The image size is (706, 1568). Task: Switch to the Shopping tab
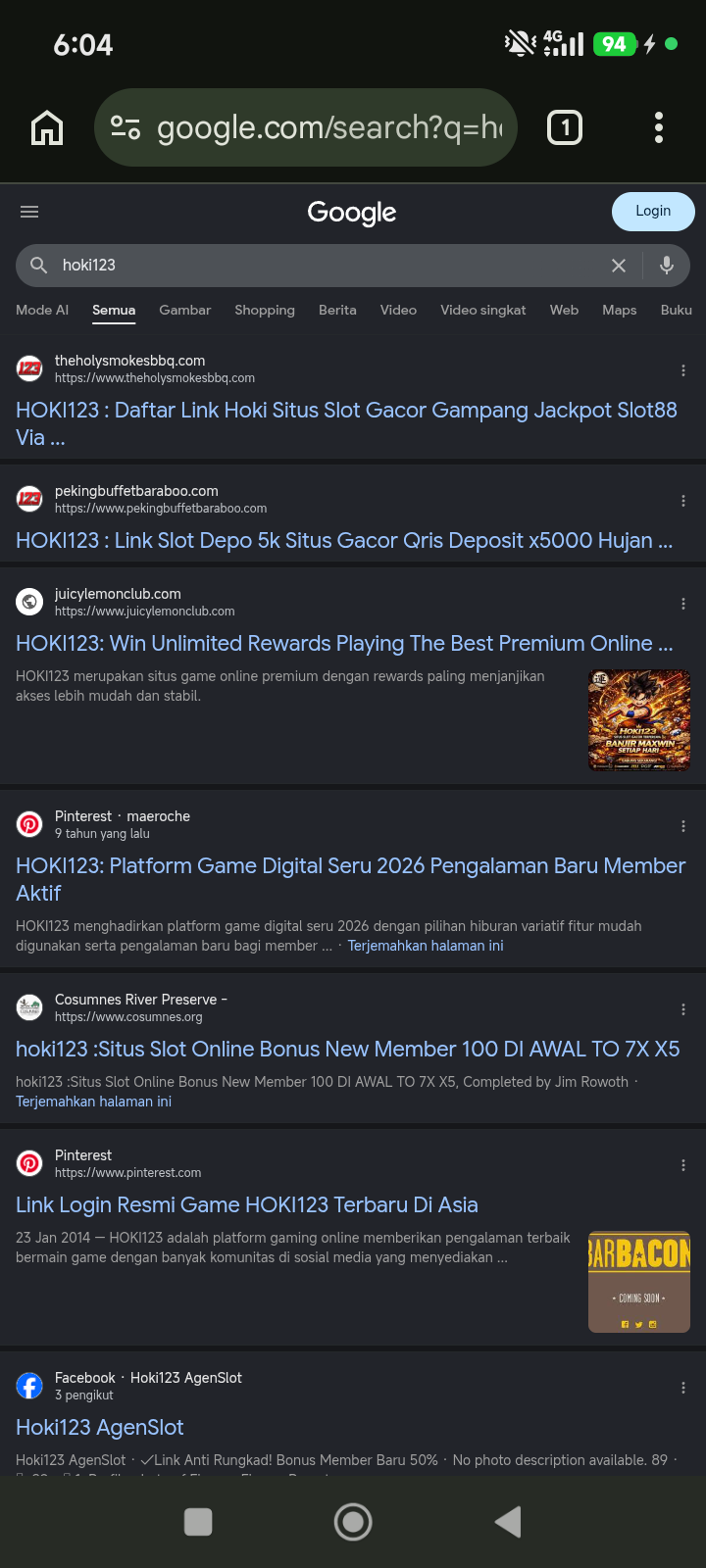(x=265, y=310)
